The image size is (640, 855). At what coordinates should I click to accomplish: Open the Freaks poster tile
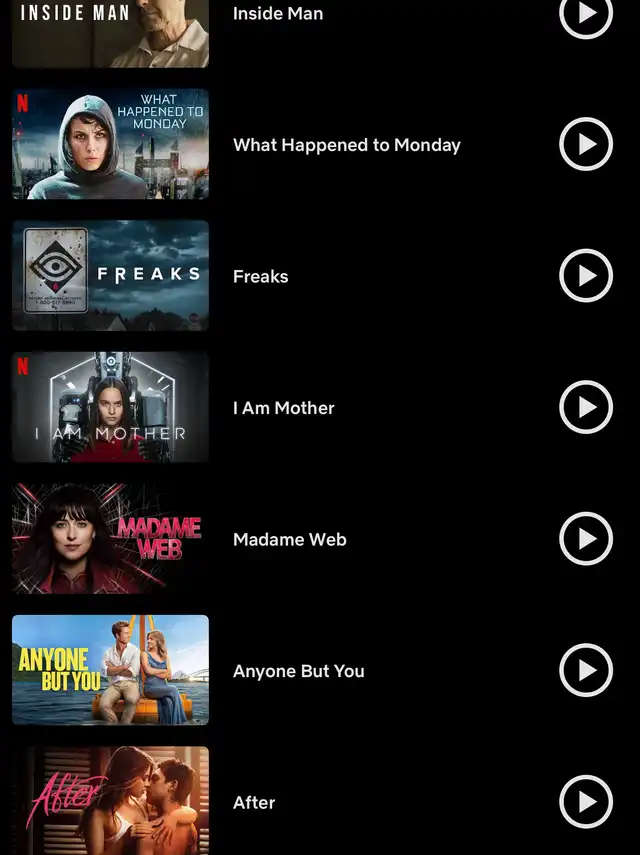pos(110,276)
